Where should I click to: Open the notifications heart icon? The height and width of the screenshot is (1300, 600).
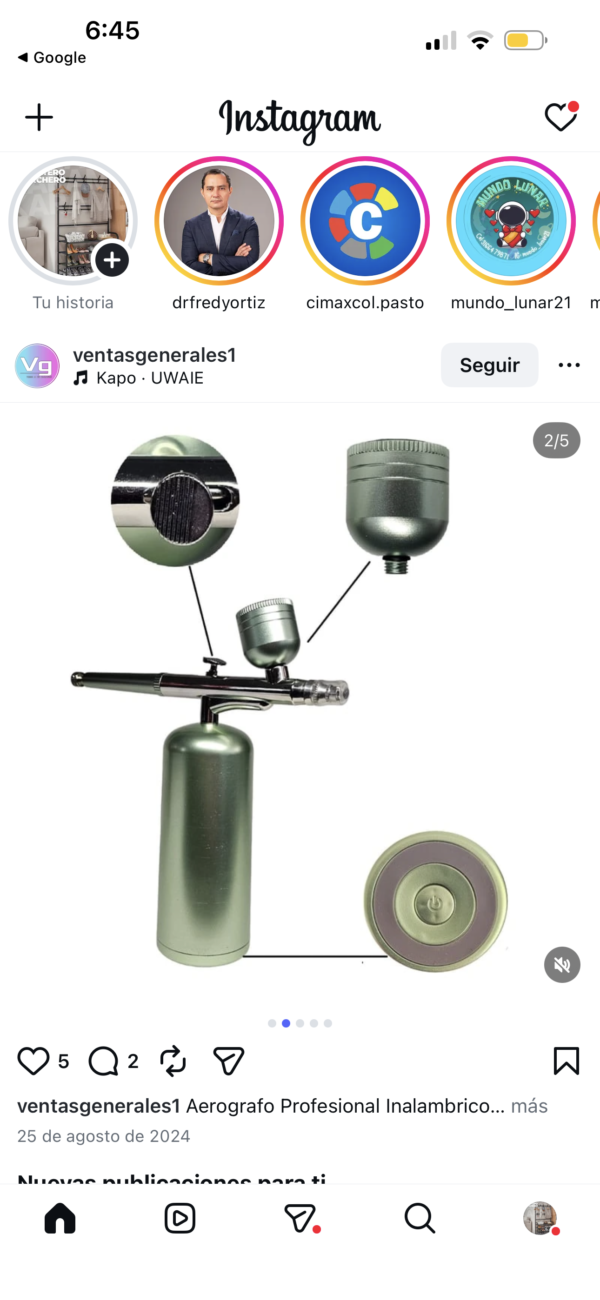pyautogui.click(x=560, y=118)
